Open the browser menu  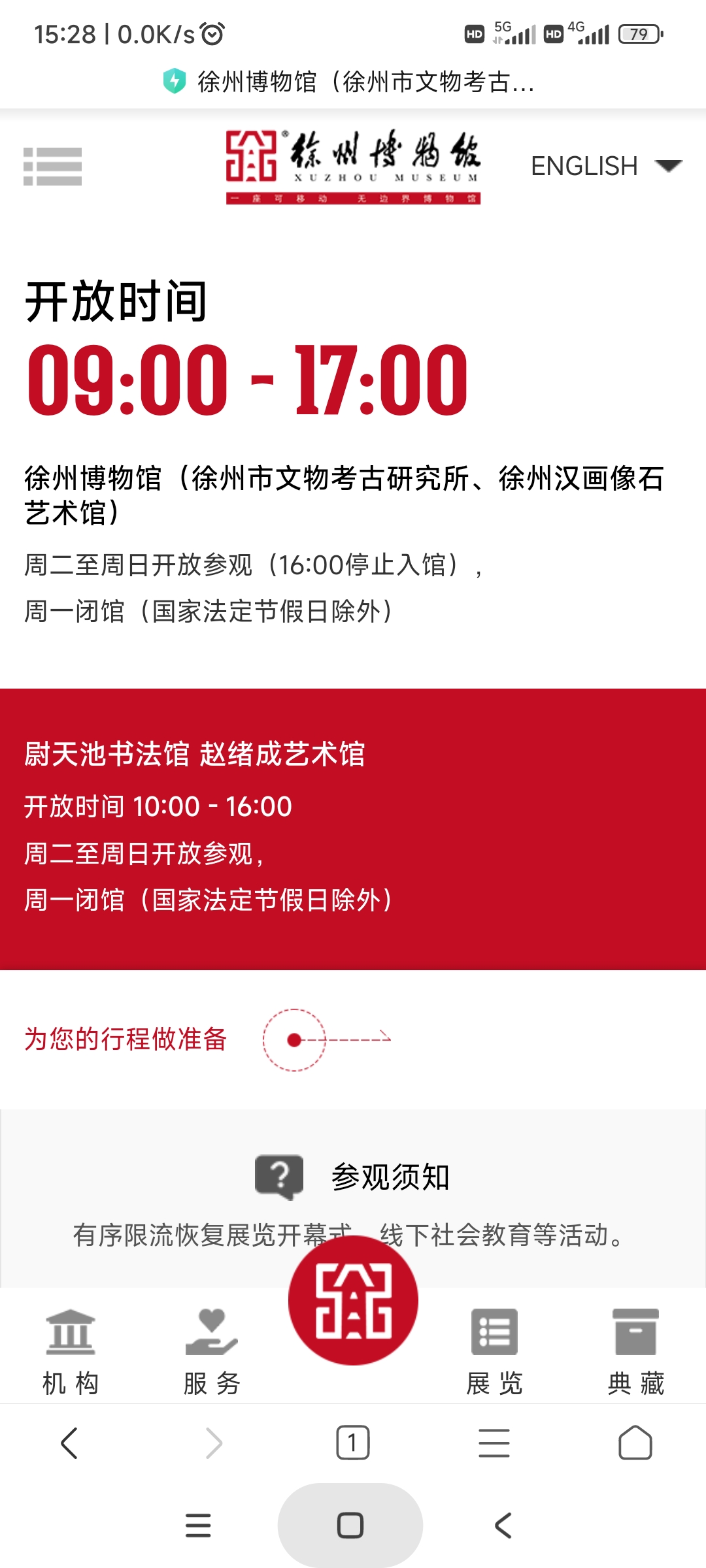494,1443
